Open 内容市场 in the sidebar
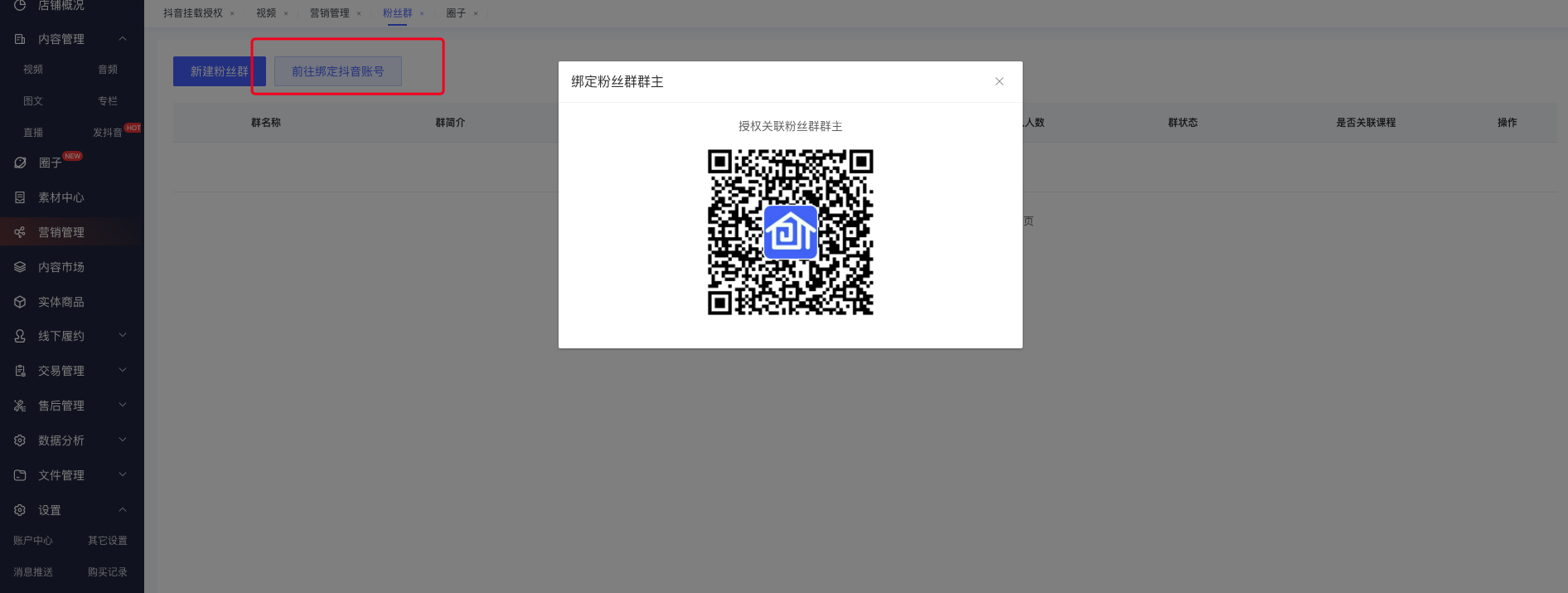This screenshot has width=1568, height=593. [61, 267]
